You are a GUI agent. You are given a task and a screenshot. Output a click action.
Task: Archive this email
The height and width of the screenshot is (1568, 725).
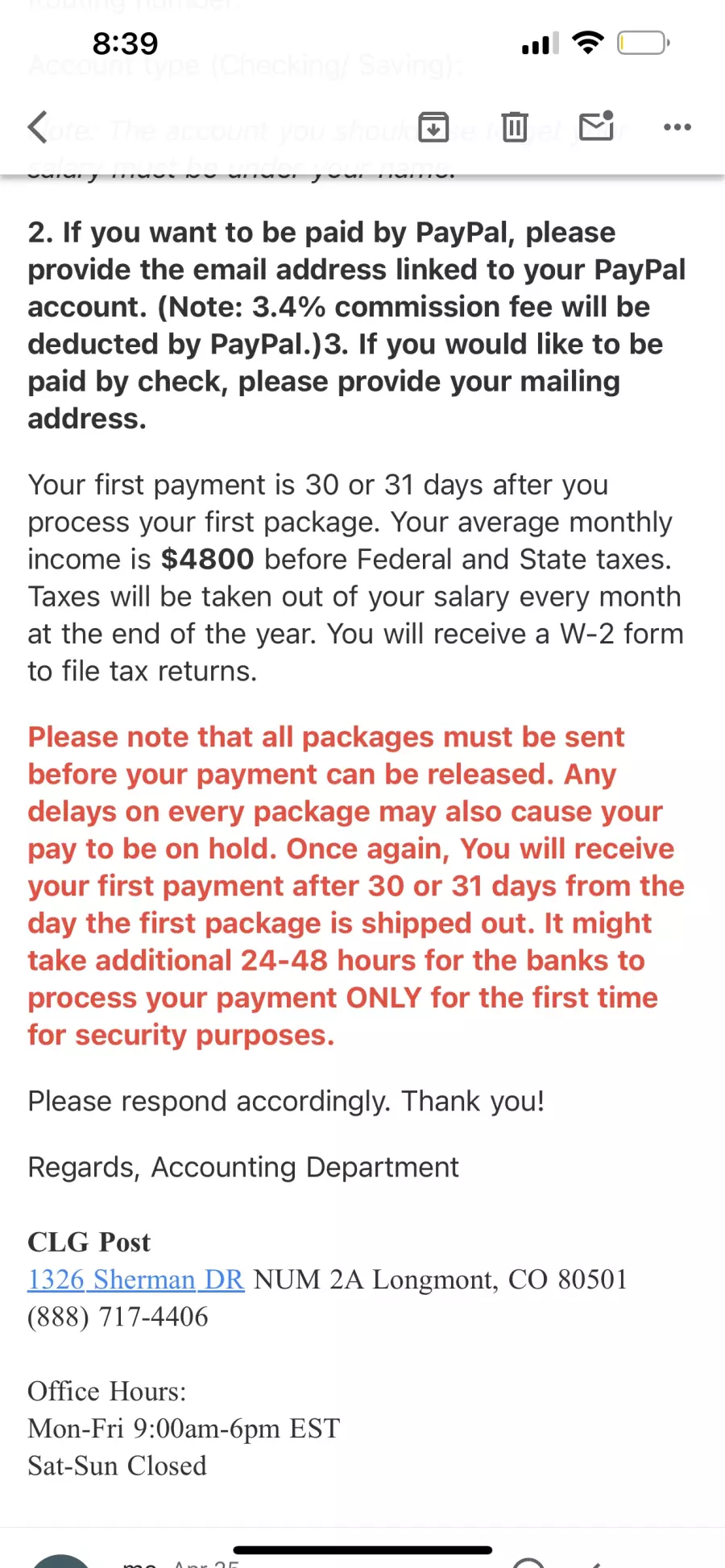433,126
